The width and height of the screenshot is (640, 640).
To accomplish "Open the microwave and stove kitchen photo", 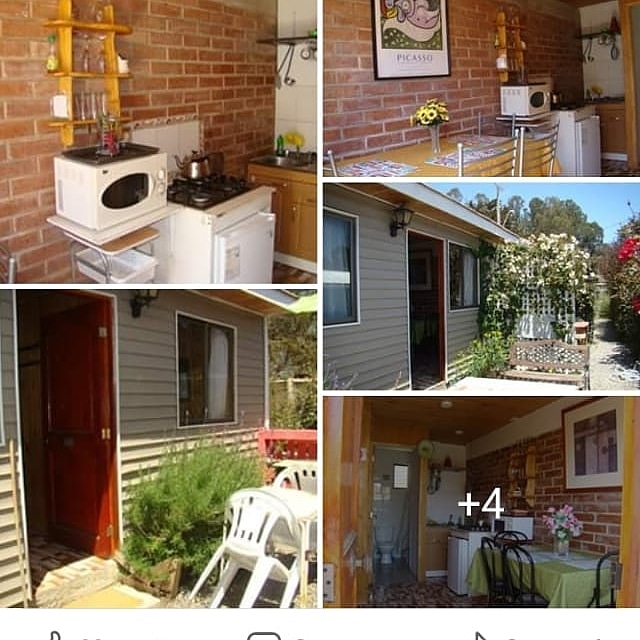I will tap(158, 142).
